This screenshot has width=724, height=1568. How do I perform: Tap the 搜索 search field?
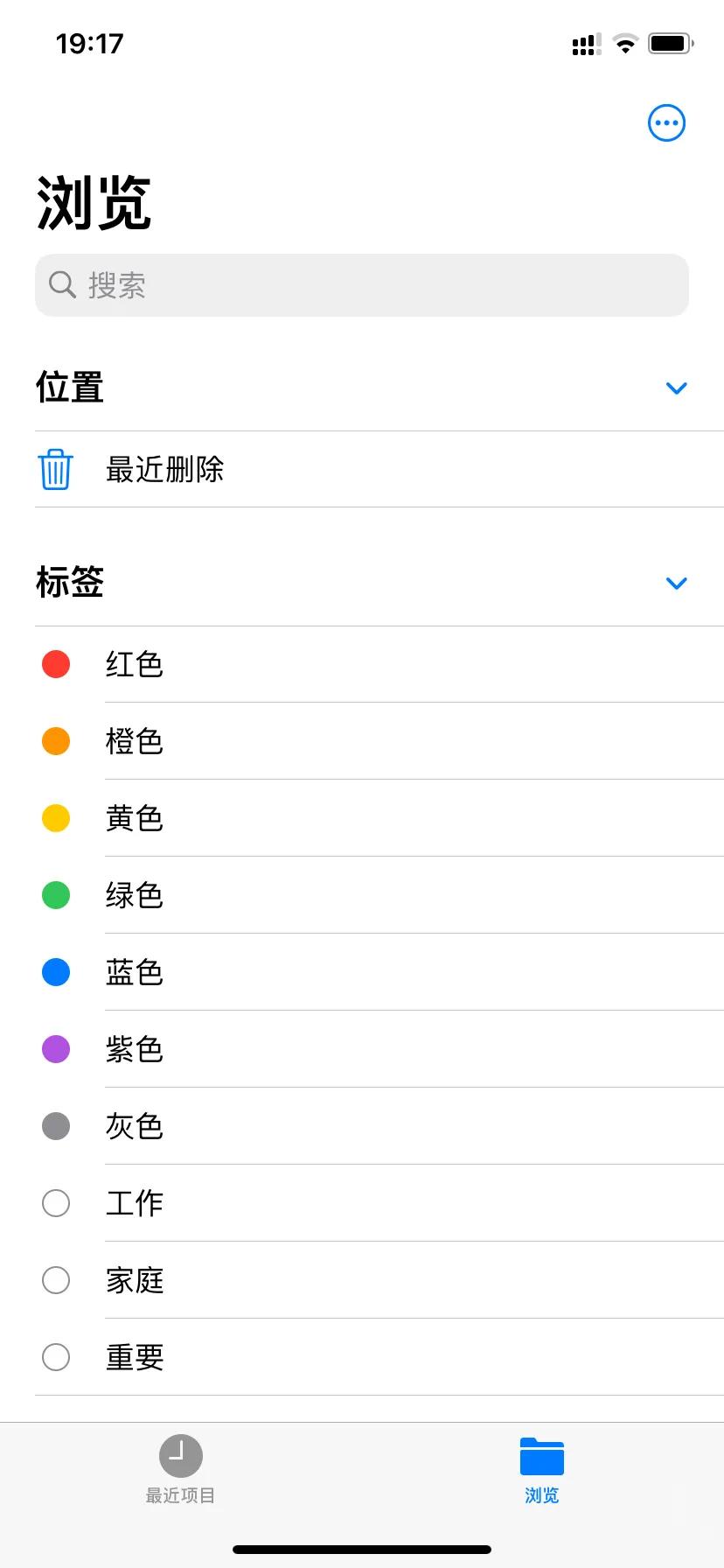tap(361, 285)
